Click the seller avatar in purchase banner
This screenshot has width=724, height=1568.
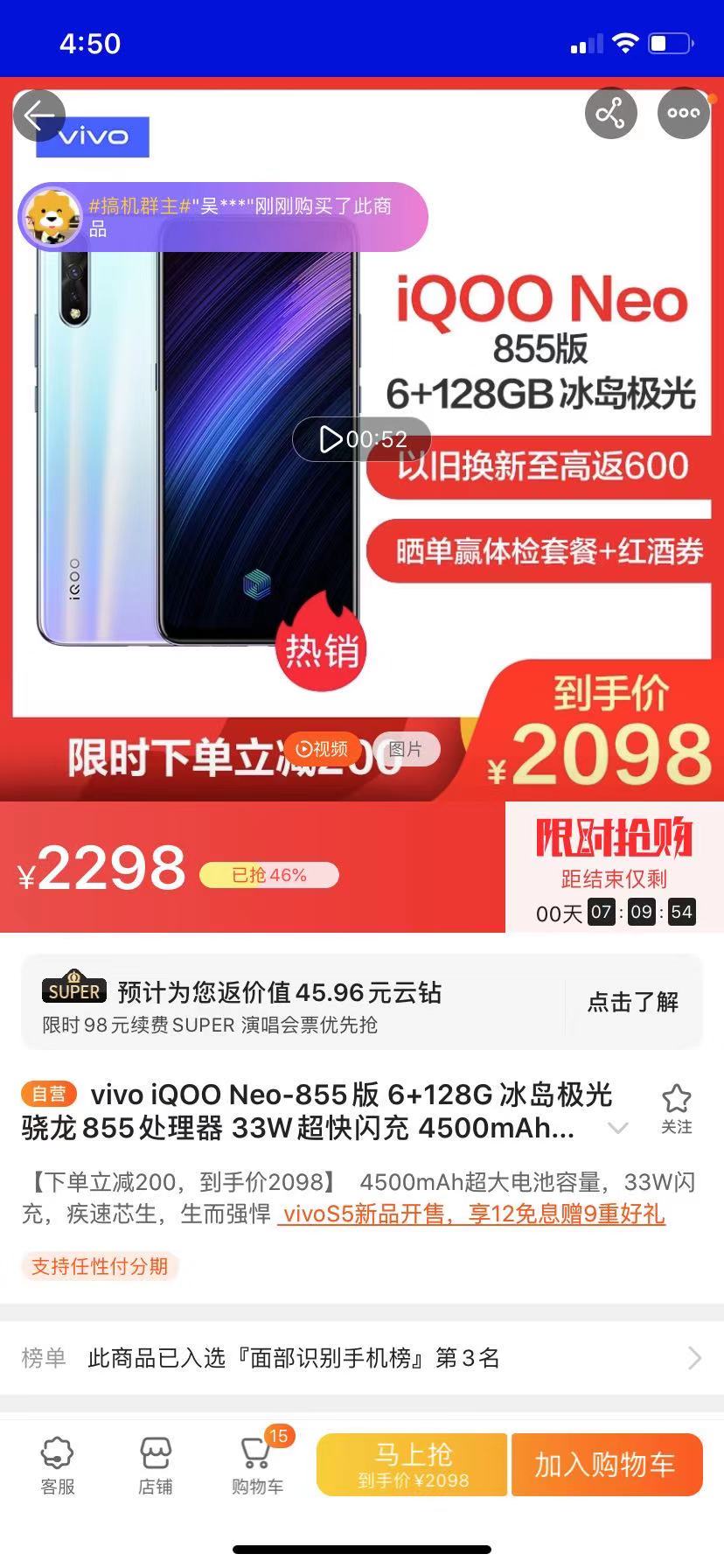pos(52,218)
